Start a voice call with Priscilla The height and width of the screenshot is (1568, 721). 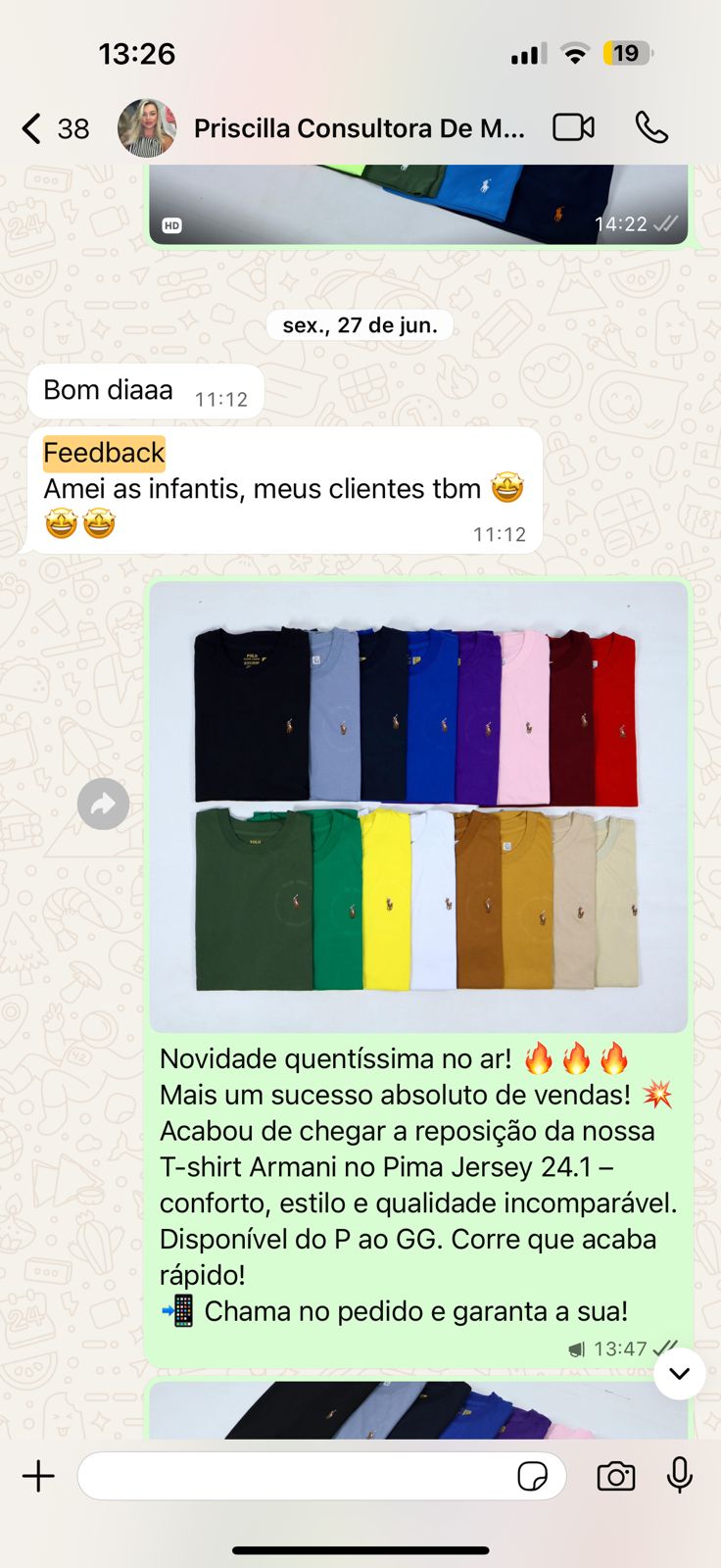point(651,128)
